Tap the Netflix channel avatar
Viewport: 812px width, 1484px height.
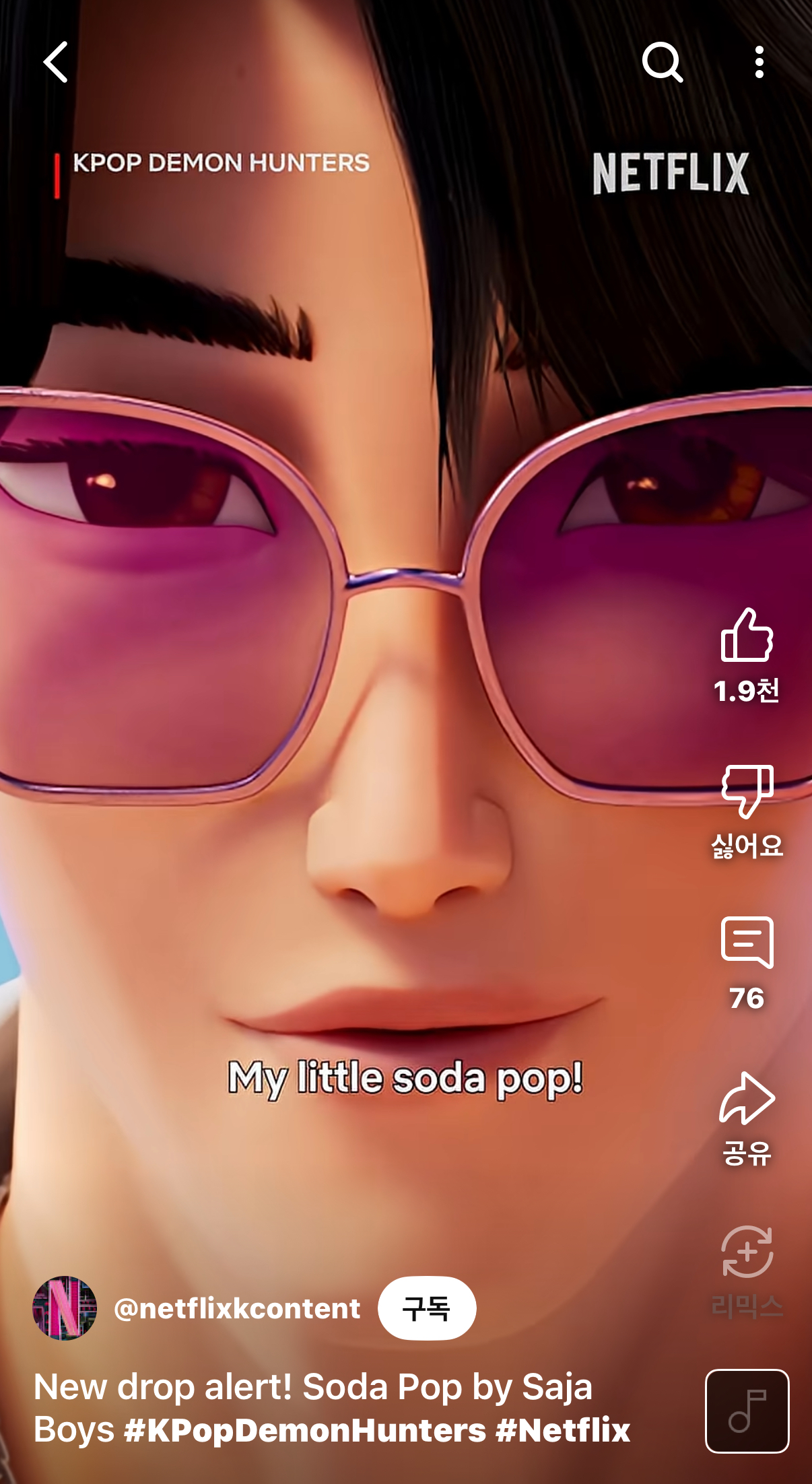tap(65, 1308)
